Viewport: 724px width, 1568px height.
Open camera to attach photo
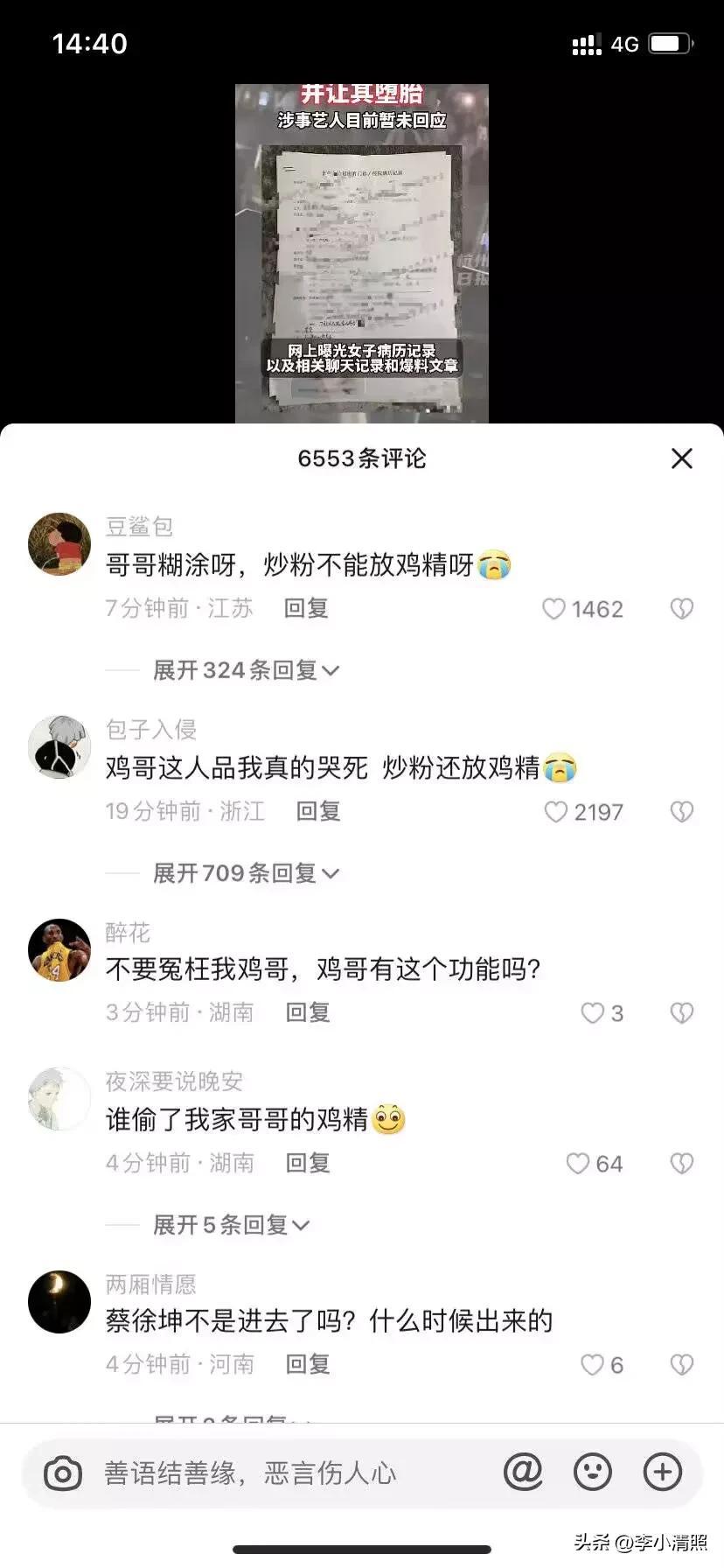coord(63,1473)
